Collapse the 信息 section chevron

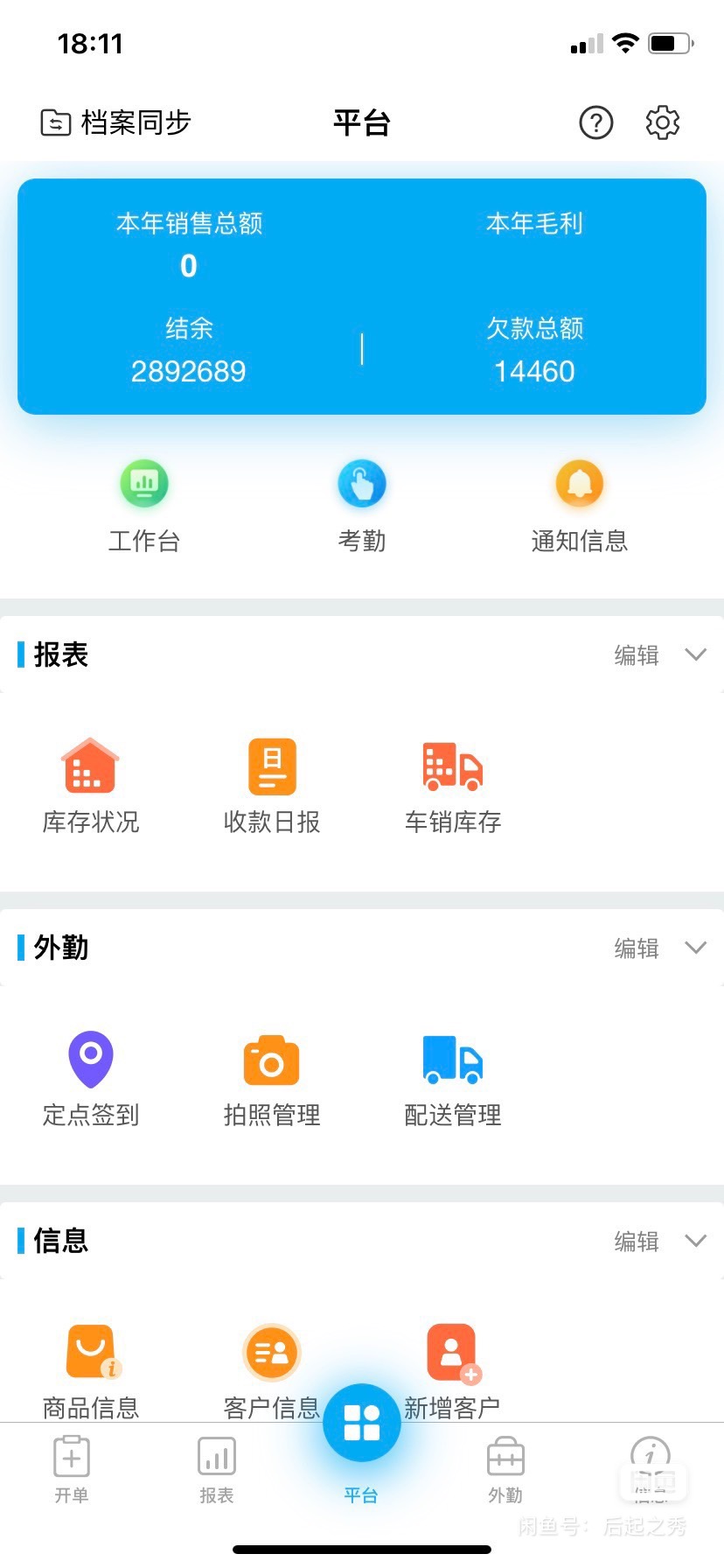695,1241
